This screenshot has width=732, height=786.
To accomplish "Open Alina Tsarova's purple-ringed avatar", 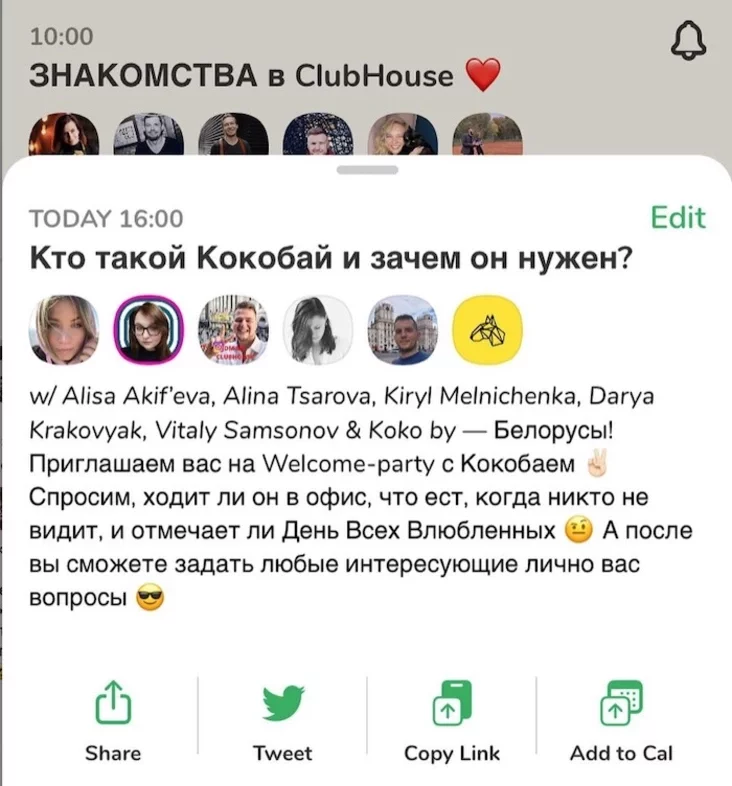I will 148,330.
